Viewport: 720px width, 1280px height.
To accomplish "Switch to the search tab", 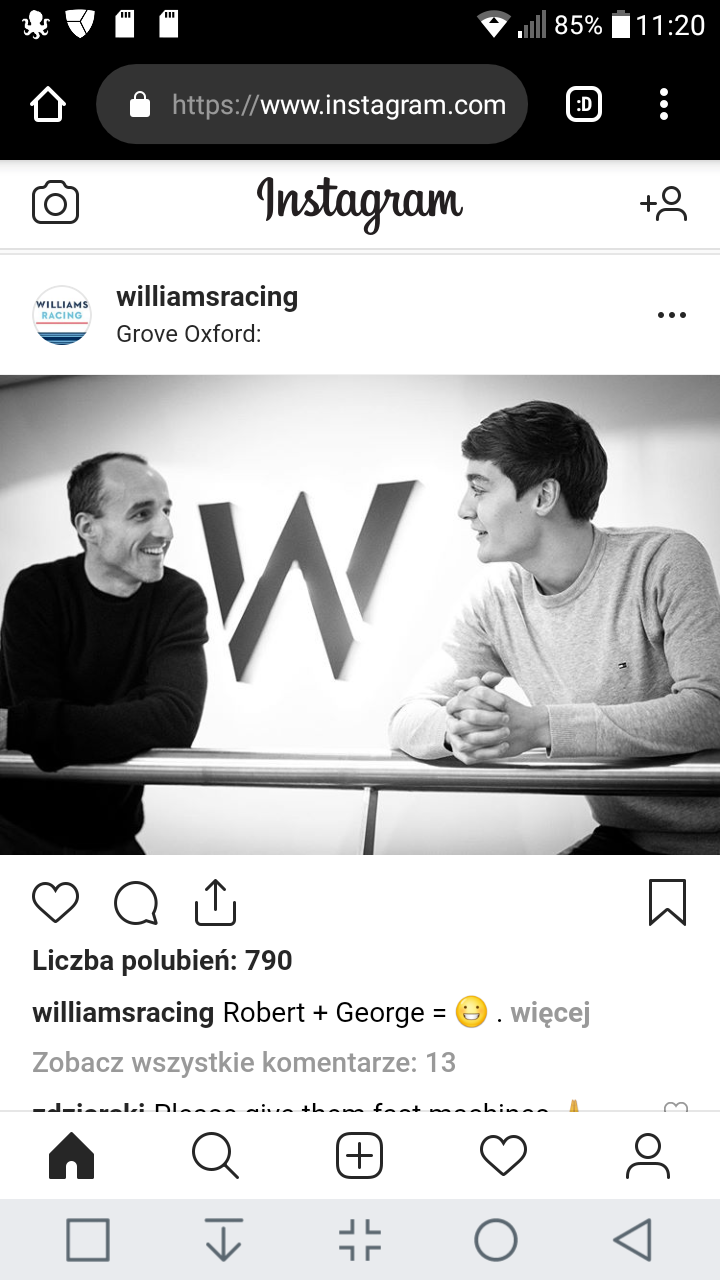I will [215, 1156].
